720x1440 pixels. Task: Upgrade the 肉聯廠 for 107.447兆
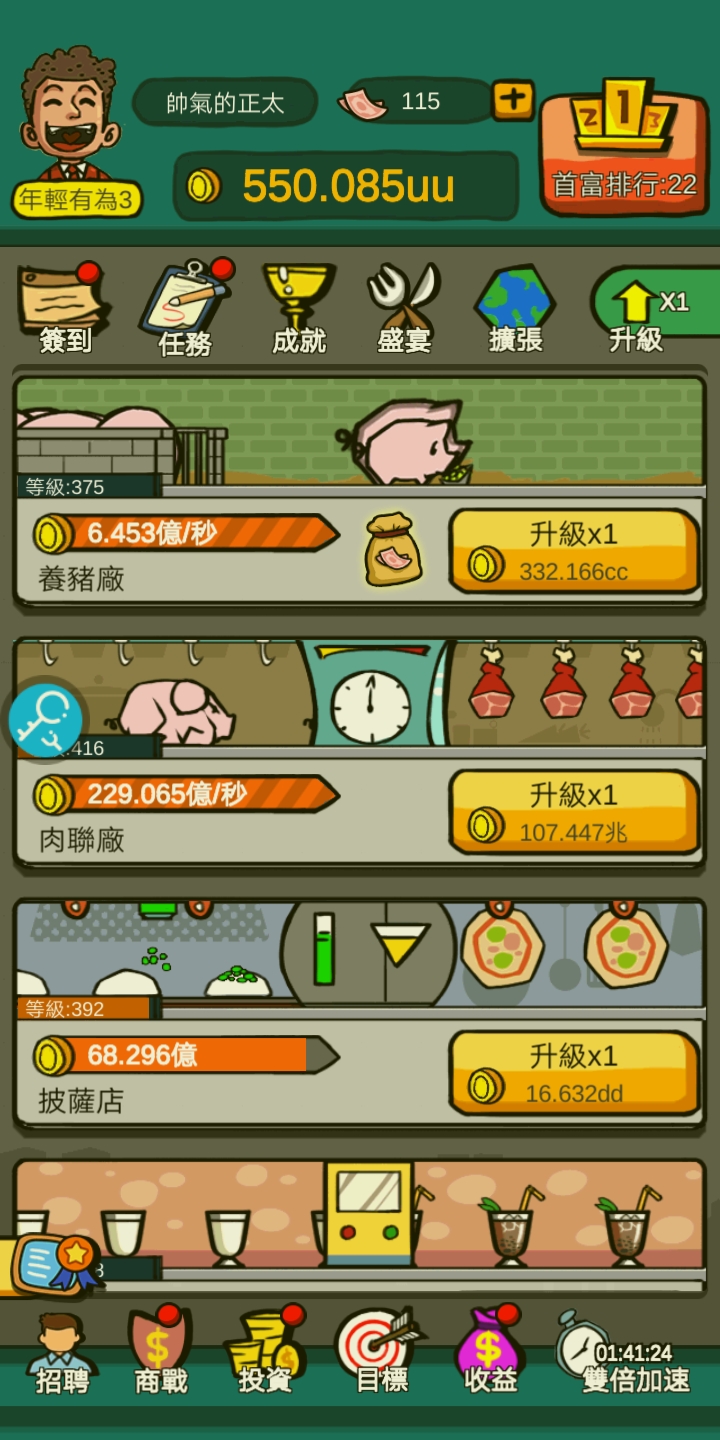[x=574, y=812]
